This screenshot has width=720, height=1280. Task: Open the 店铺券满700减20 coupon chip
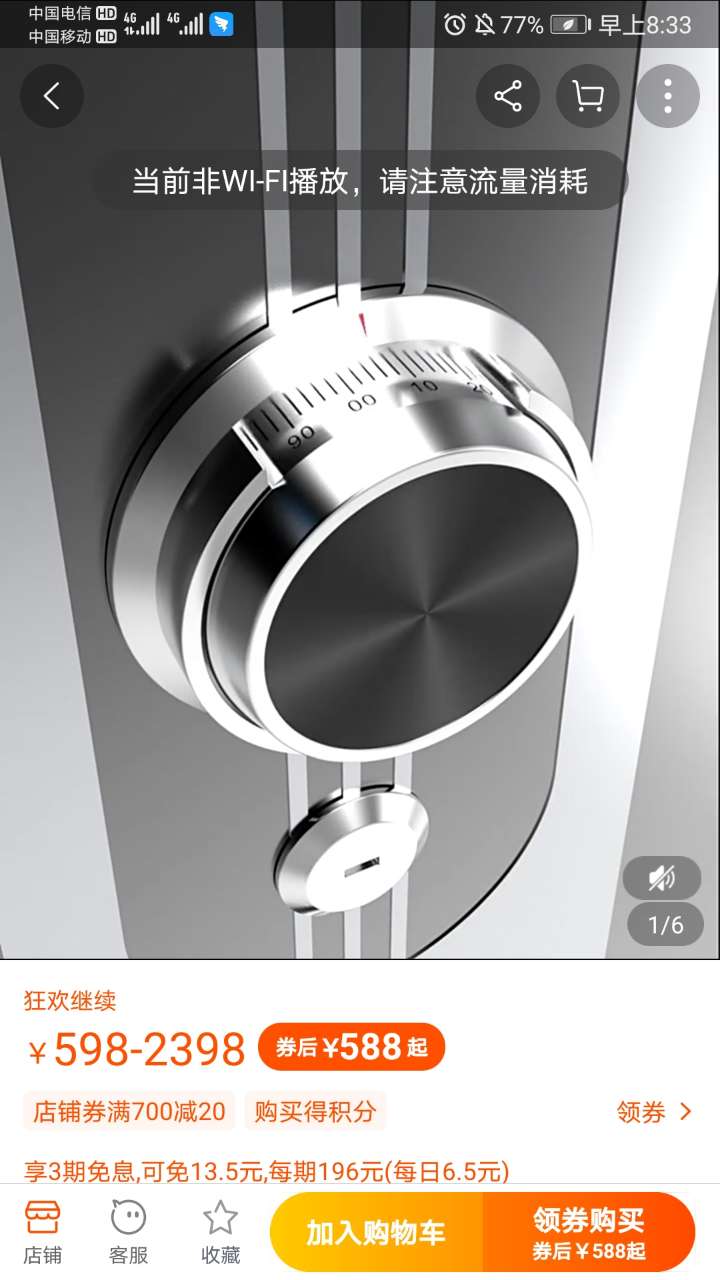tap(129, 1111)
